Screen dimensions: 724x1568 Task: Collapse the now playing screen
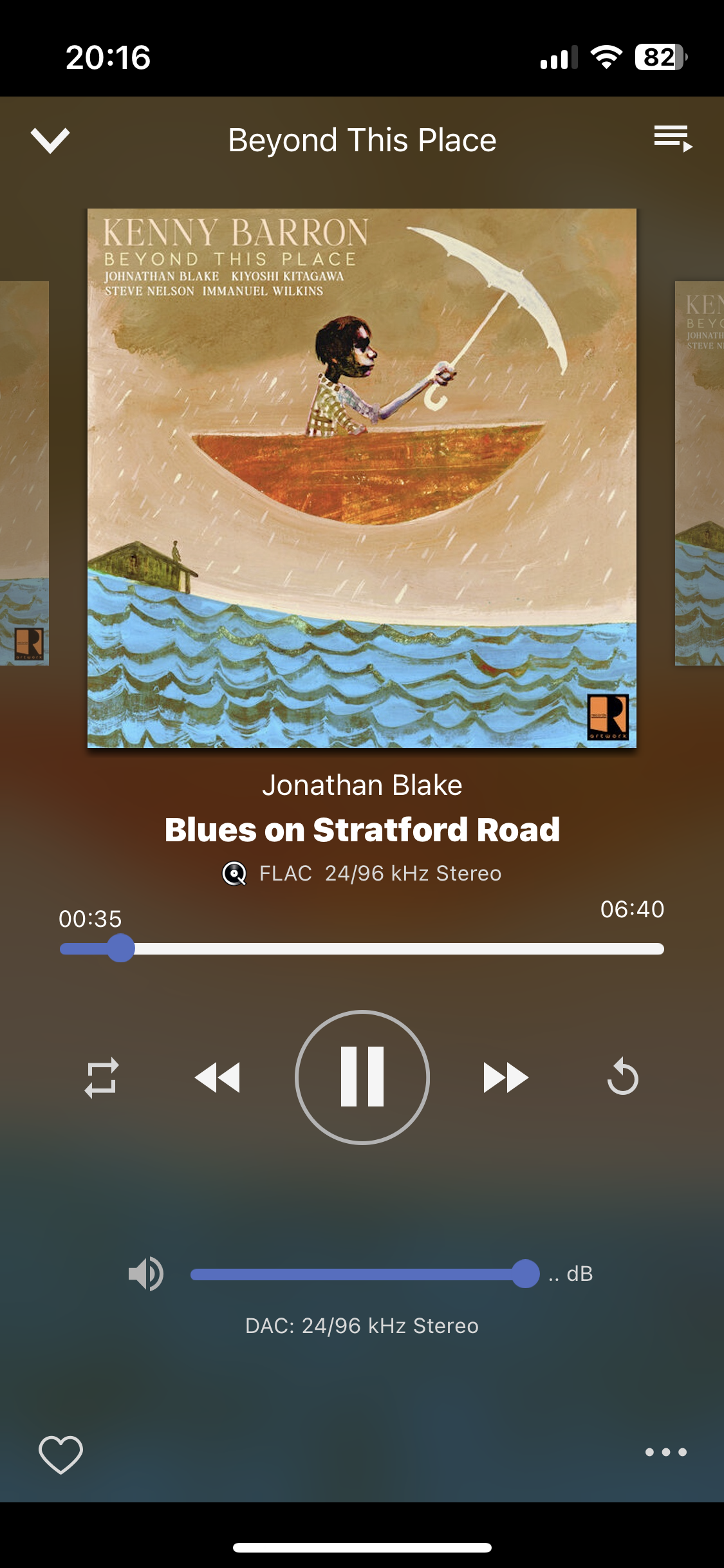click(50, 140)
